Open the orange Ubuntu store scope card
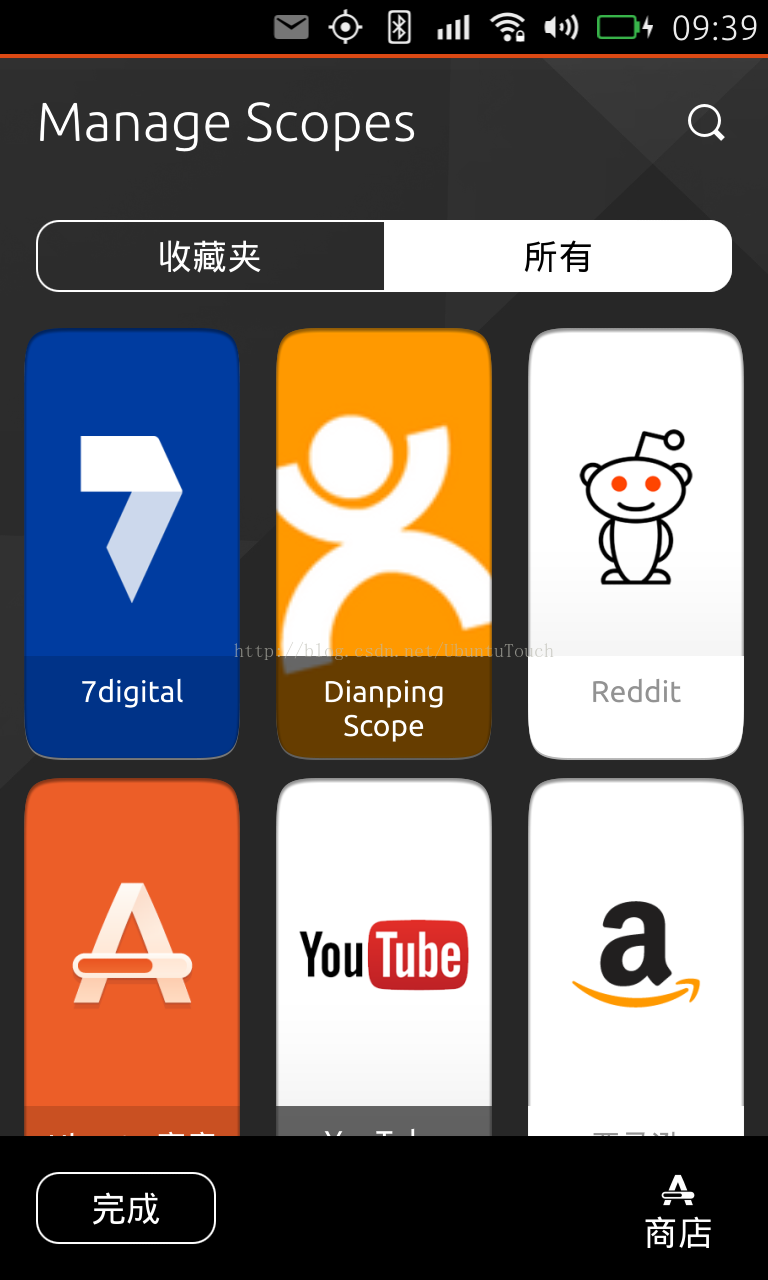768x1280 pixels. (132, 958)
